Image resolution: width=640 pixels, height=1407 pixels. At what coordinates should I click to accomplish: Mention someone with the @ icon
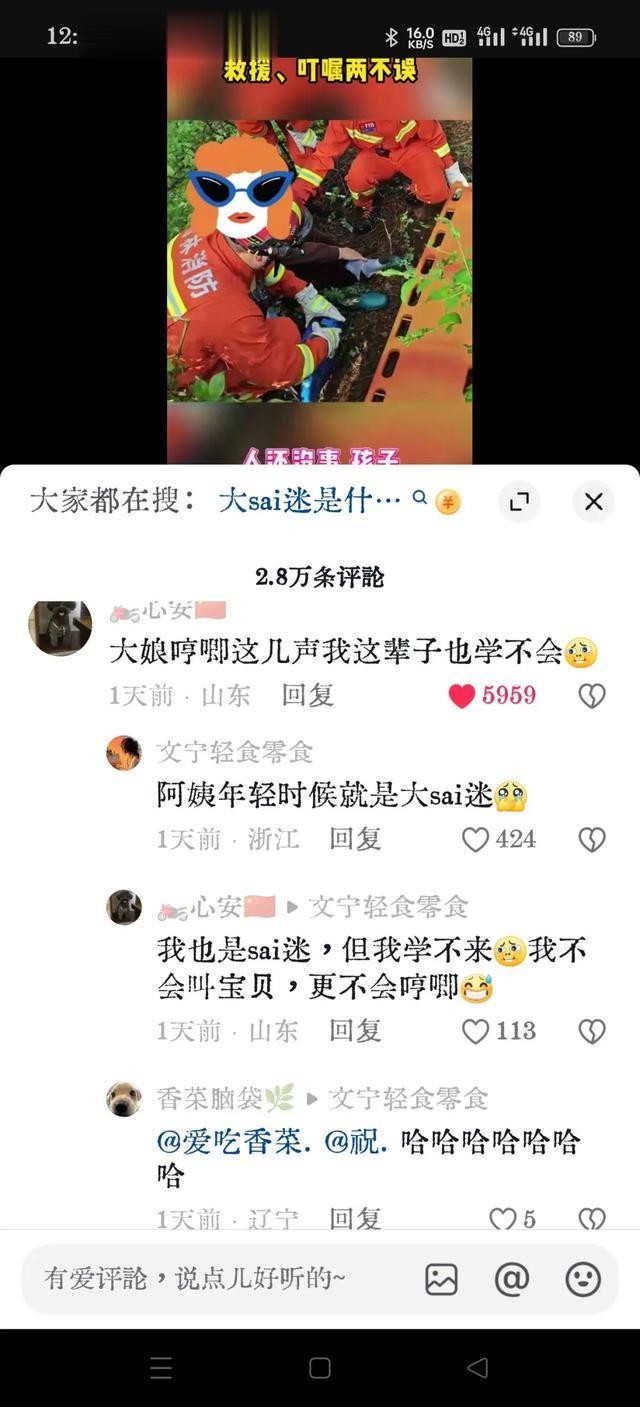tap(512, 1279)
